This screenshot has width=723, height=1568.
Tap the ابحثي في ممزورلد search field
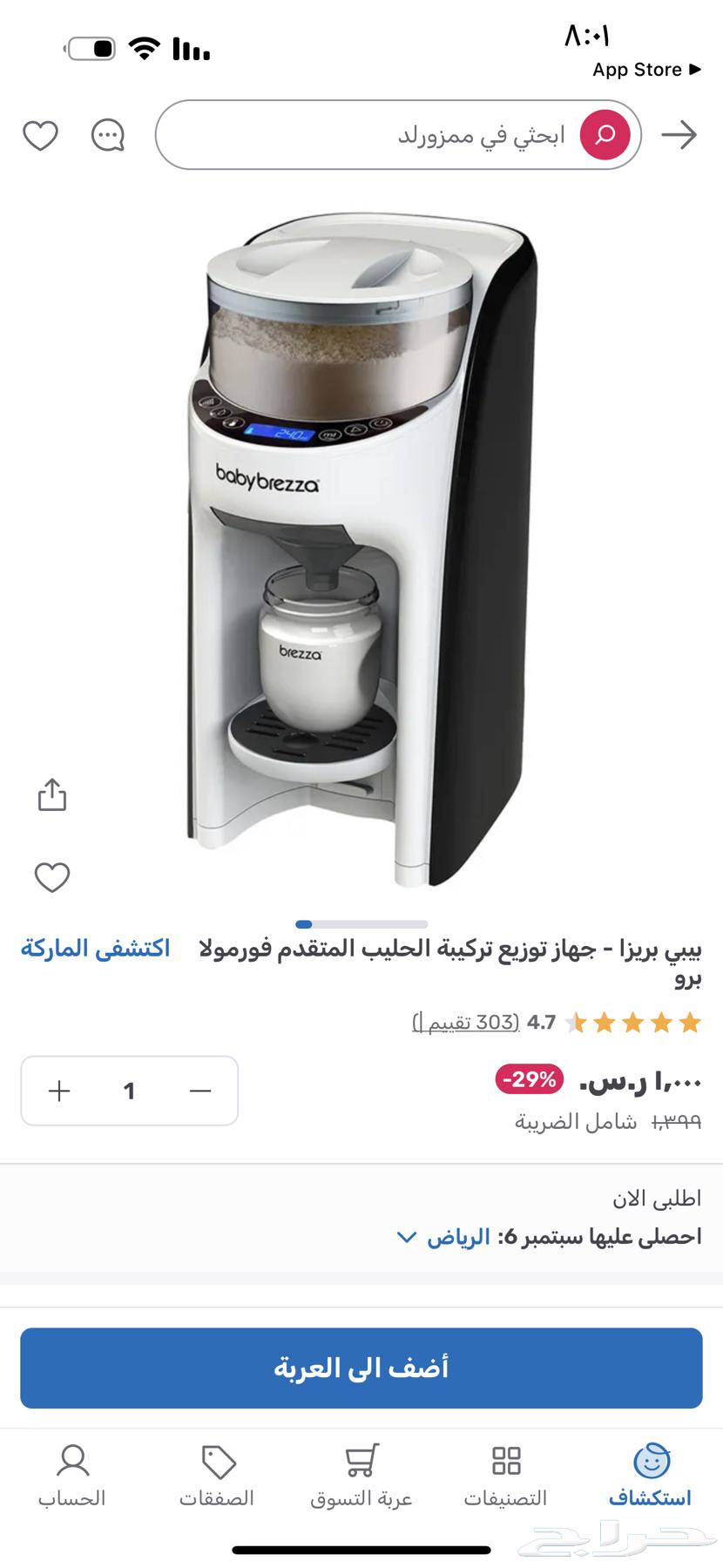392,134
